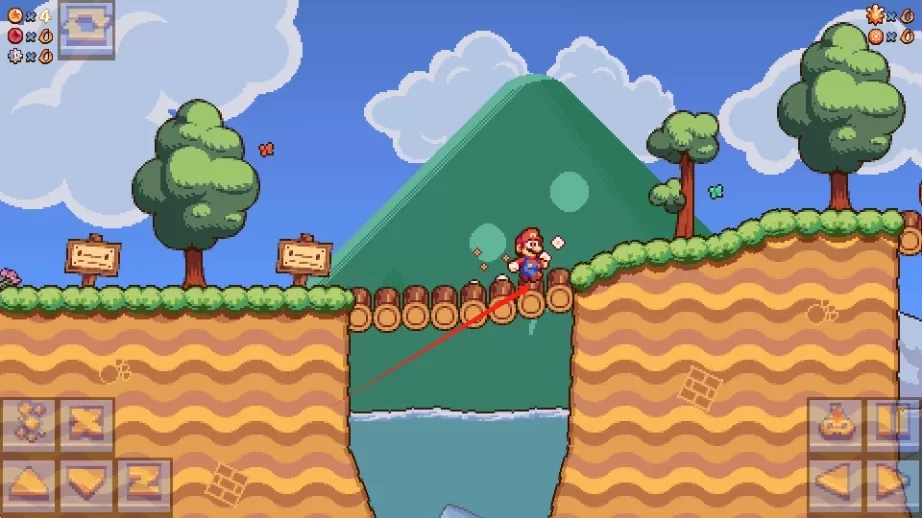
Task: Tap the sparkle stars action button
Action: tap(28, 426)
